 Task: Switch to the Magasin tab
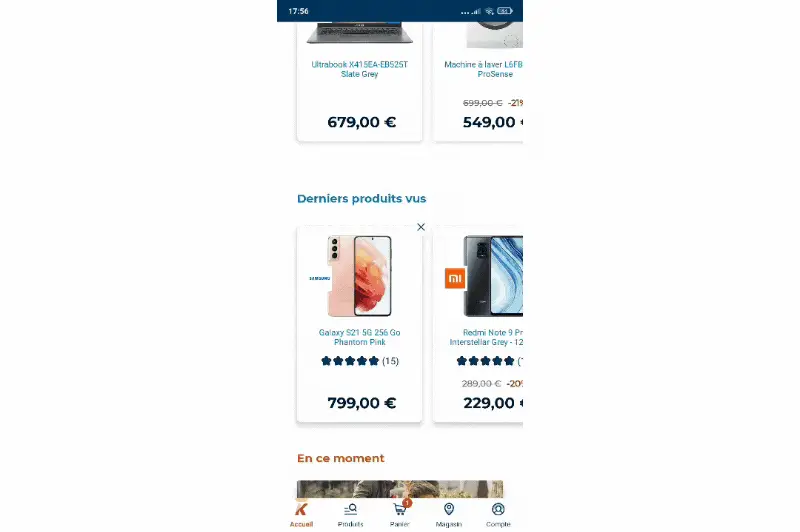pos(449,514)
